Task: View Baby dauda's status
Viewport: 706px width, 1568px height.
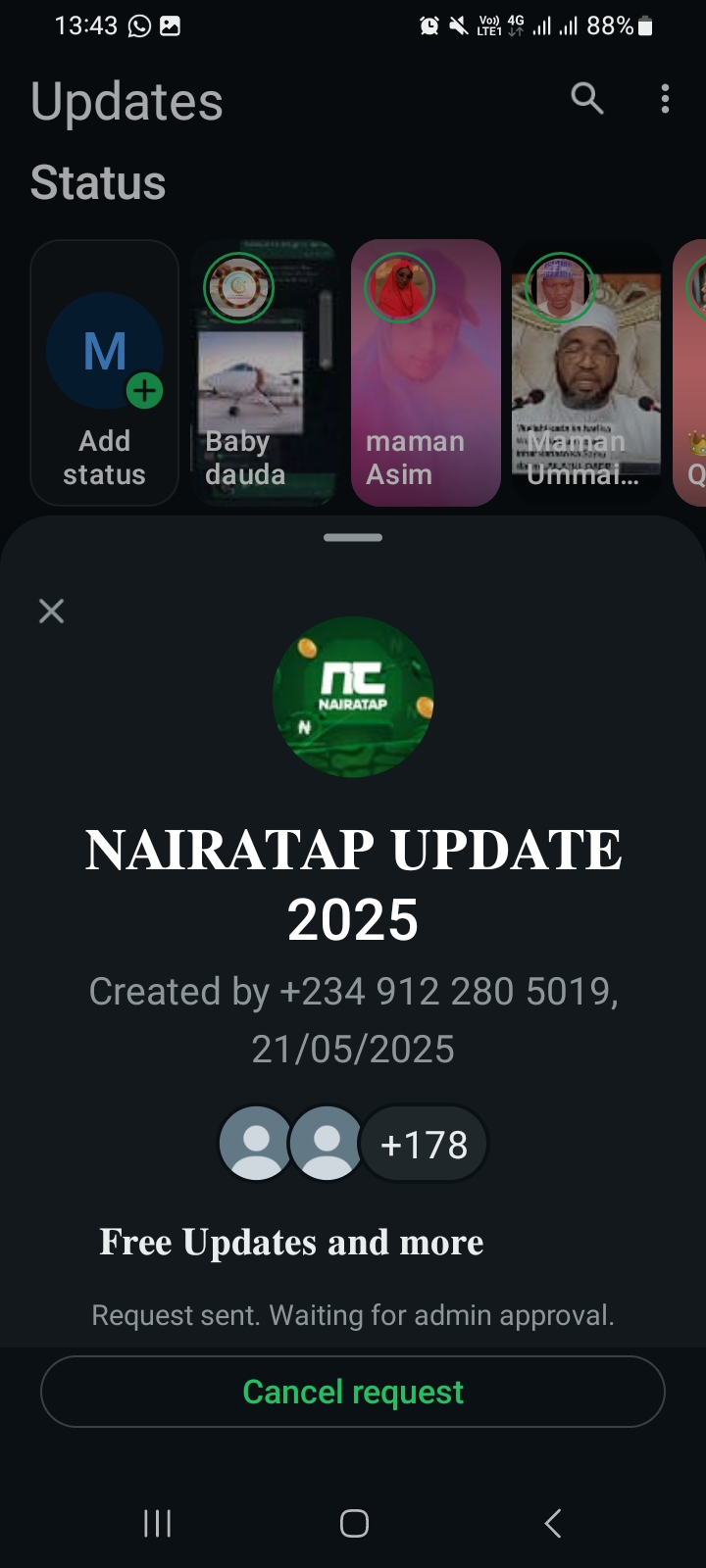Action: coord(265,373)
